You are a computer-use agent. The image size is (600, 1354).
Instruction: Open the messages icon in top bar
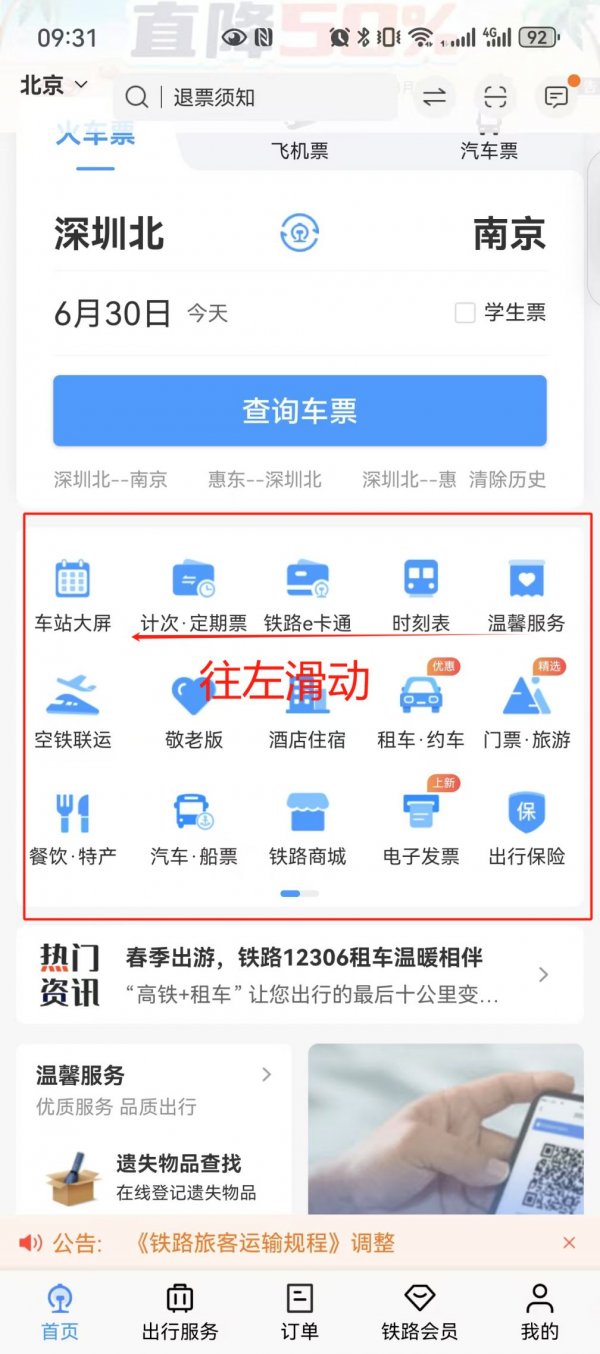click(x=556, y=97)
